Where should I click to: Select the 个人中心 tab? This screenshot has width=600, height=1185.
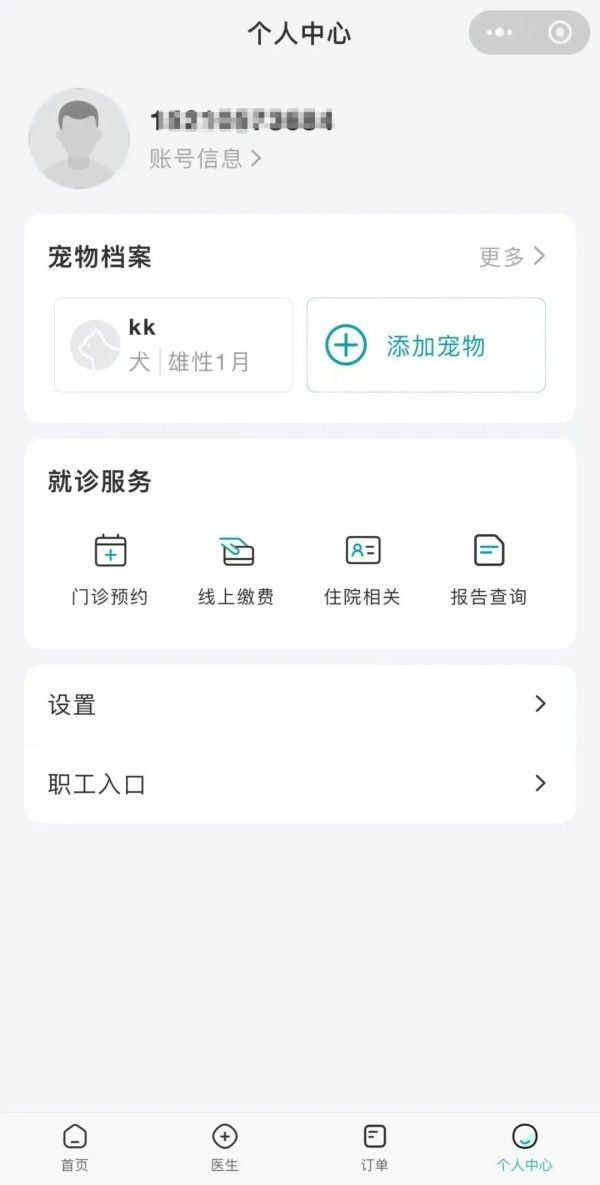coord(524,1148)
